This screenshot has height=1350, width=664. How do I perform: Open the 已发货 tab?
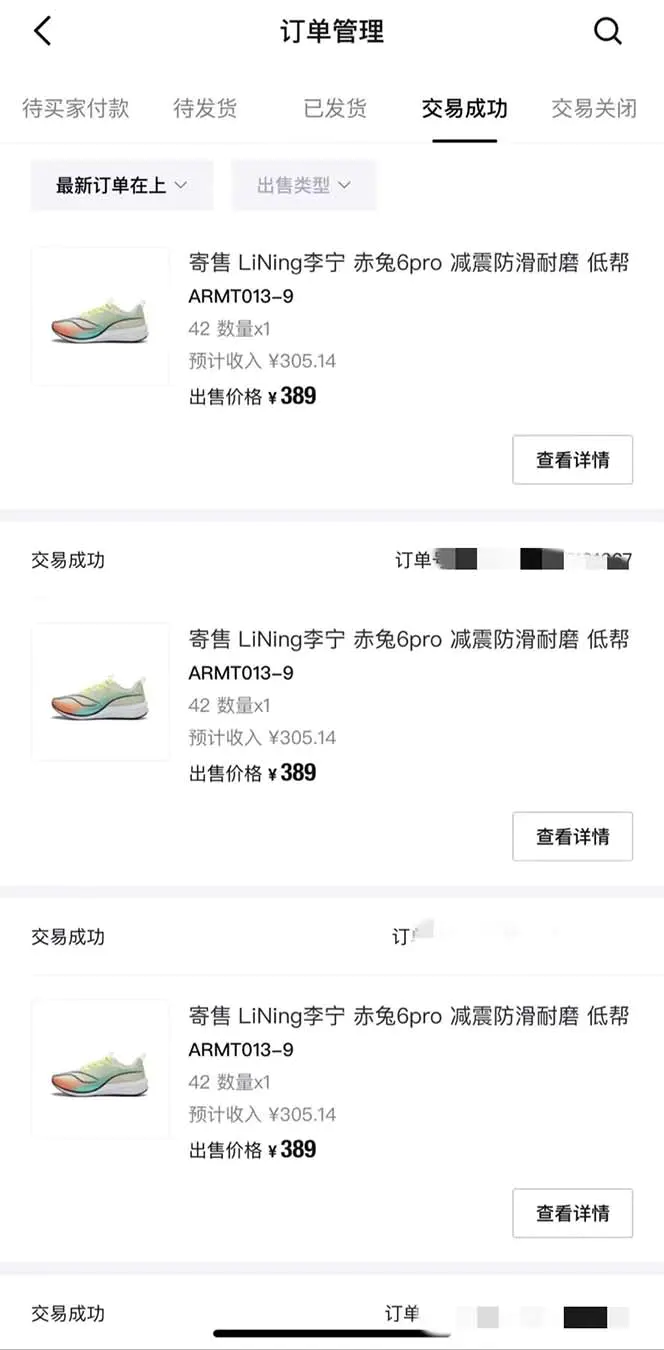335,108
